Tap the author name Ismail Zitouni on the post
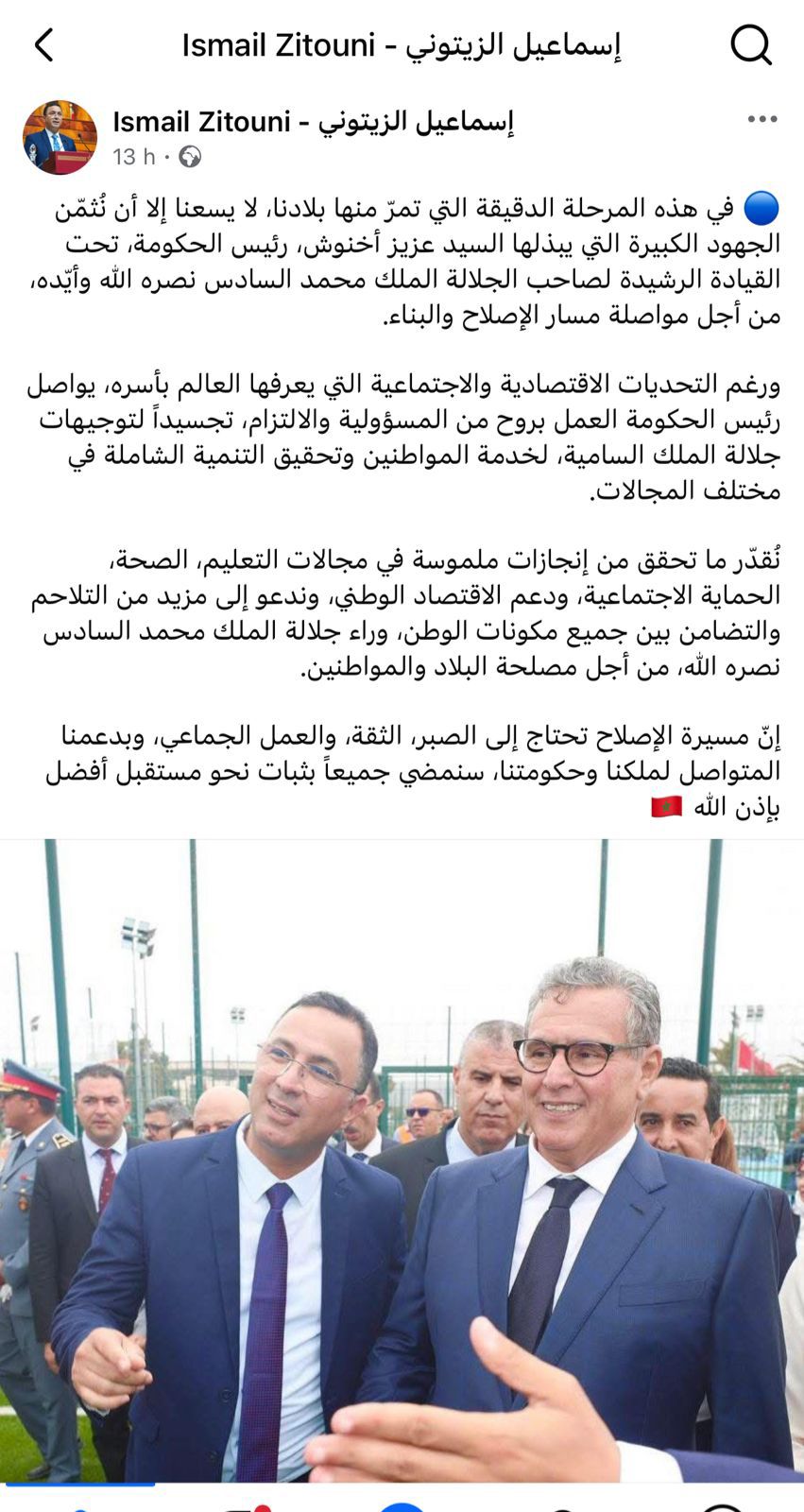The width and height of the screenshot is (804, 1512). [313, 121]
